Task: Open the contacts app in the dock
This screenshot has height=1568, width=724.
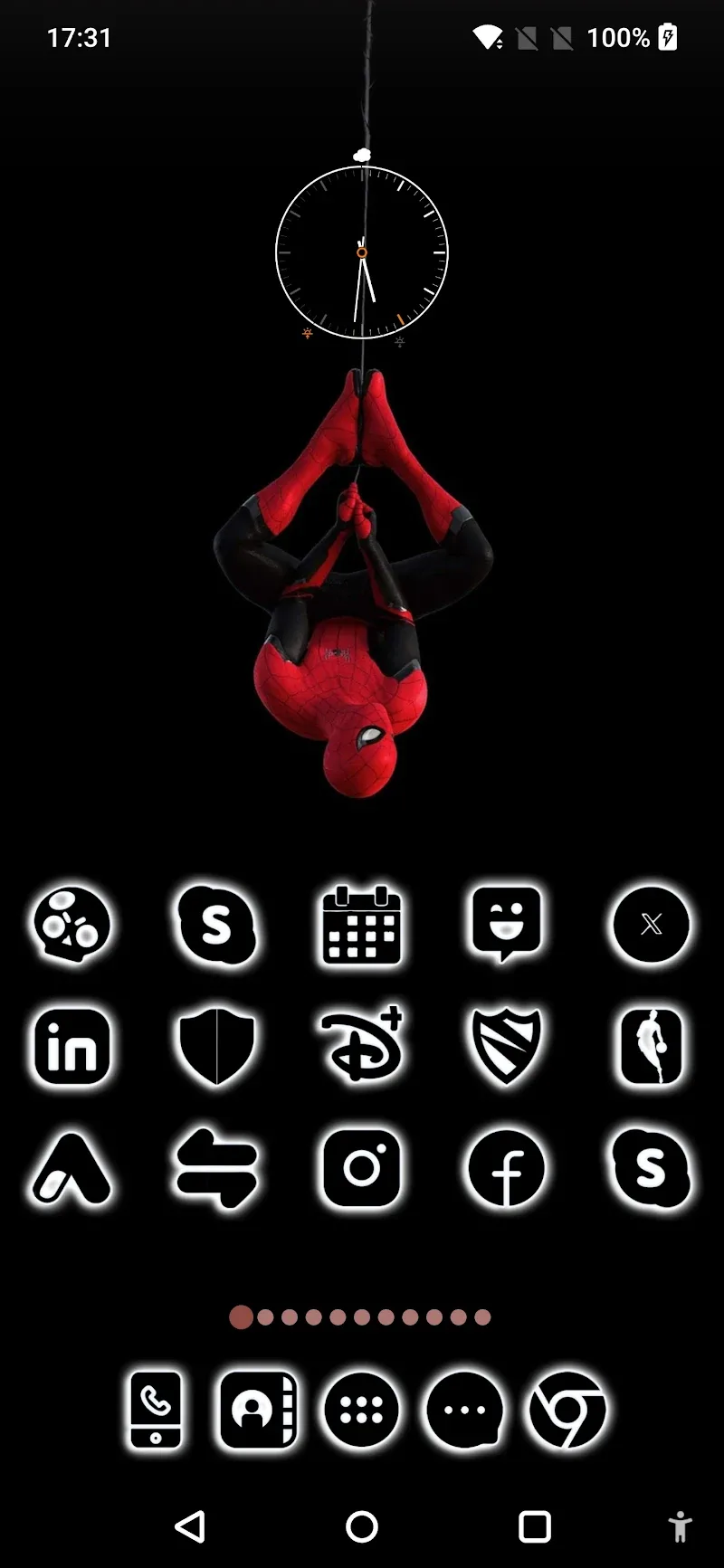Action: 259,1410
